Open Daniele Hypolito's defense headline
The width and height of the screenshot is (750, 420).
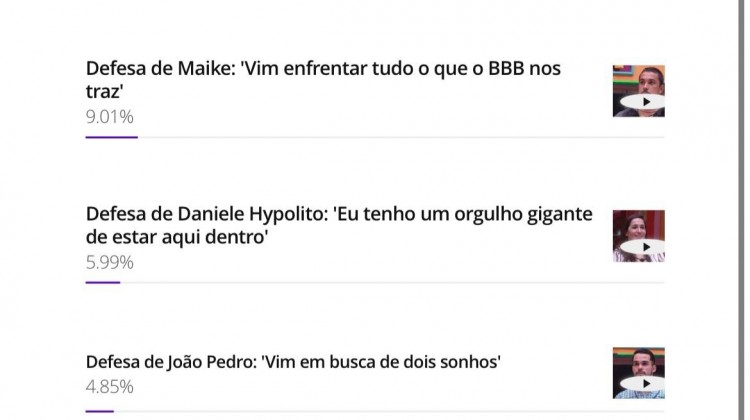pyautogui.click(x=339, y=226)
